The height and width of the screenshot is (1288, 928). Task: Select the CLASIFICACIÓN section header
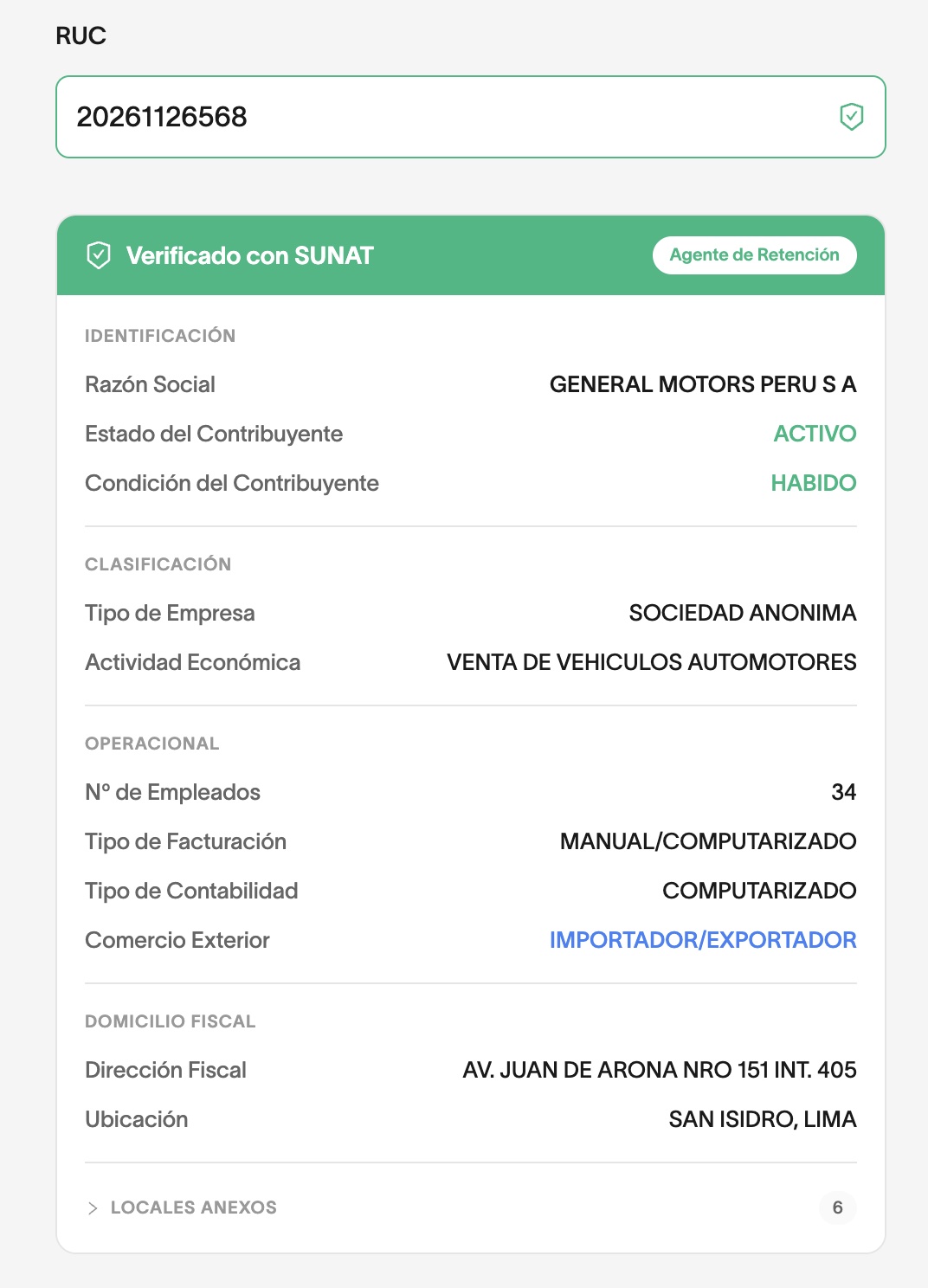click(158, 563)
